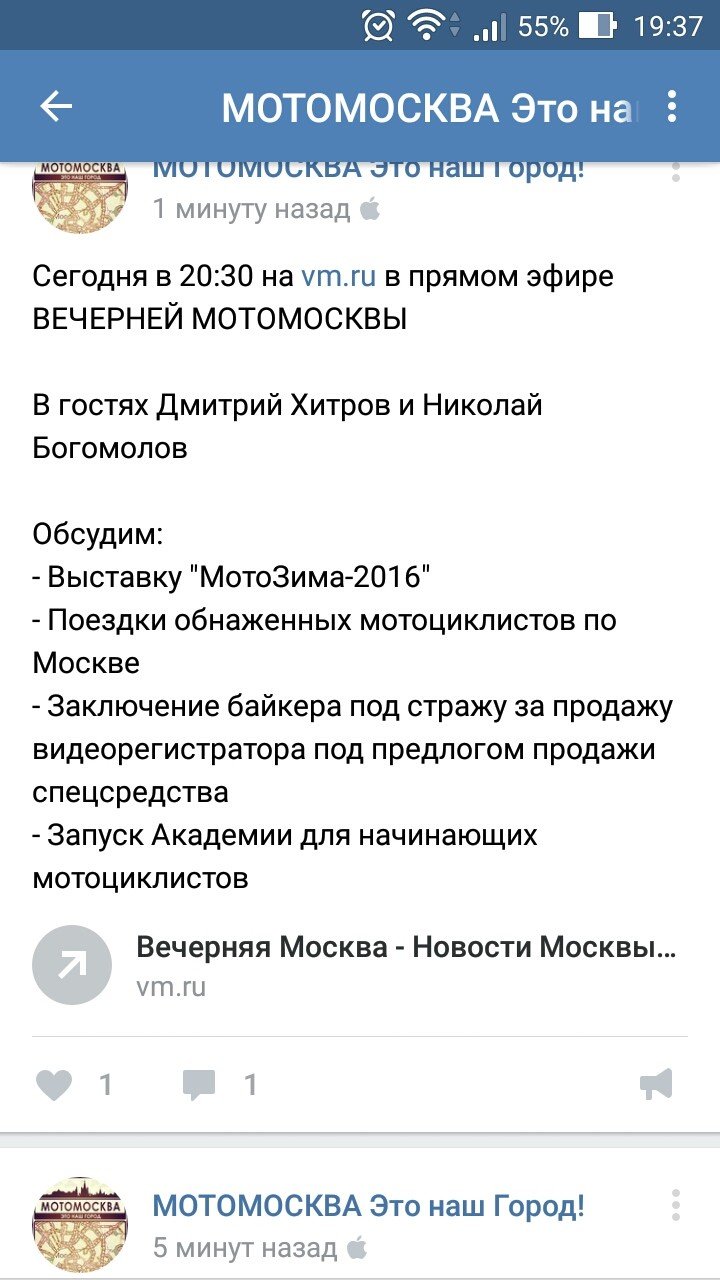Open options menu of the 1 минуту назад post
The height and width of the screenshot is (1280, 720).
(676, 172)
